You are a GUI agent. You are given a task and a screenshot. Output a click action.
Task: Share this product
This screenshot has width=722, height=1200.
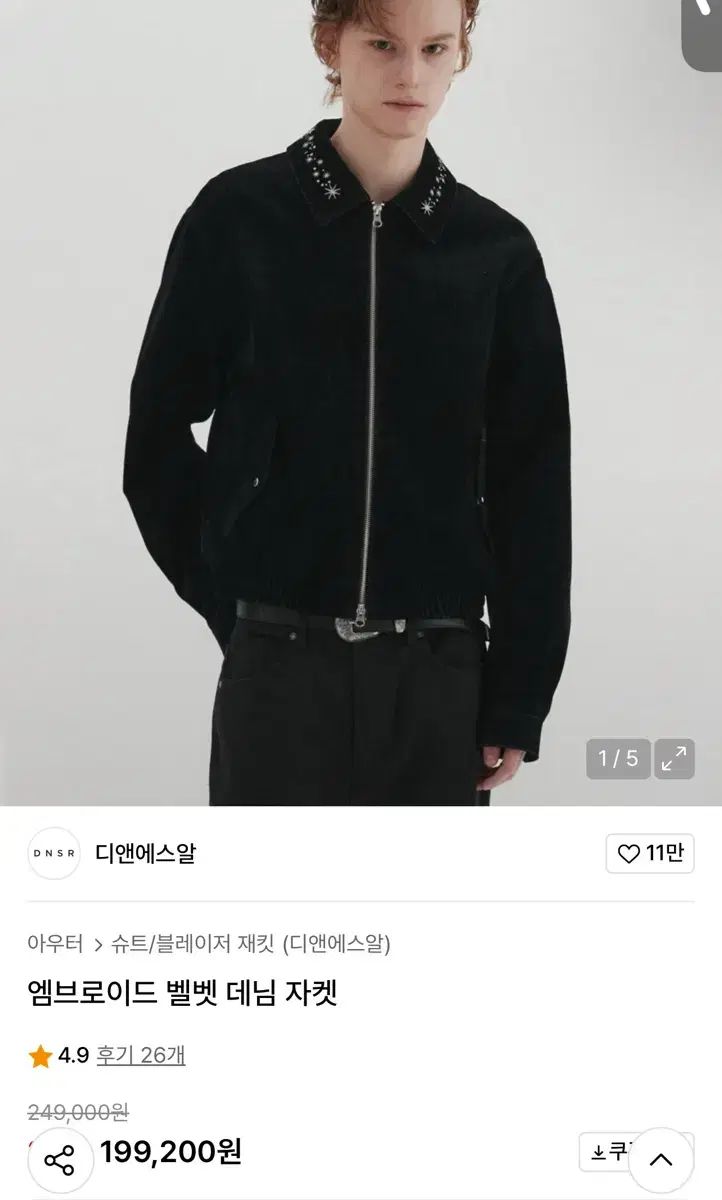tap(60, 1161)
